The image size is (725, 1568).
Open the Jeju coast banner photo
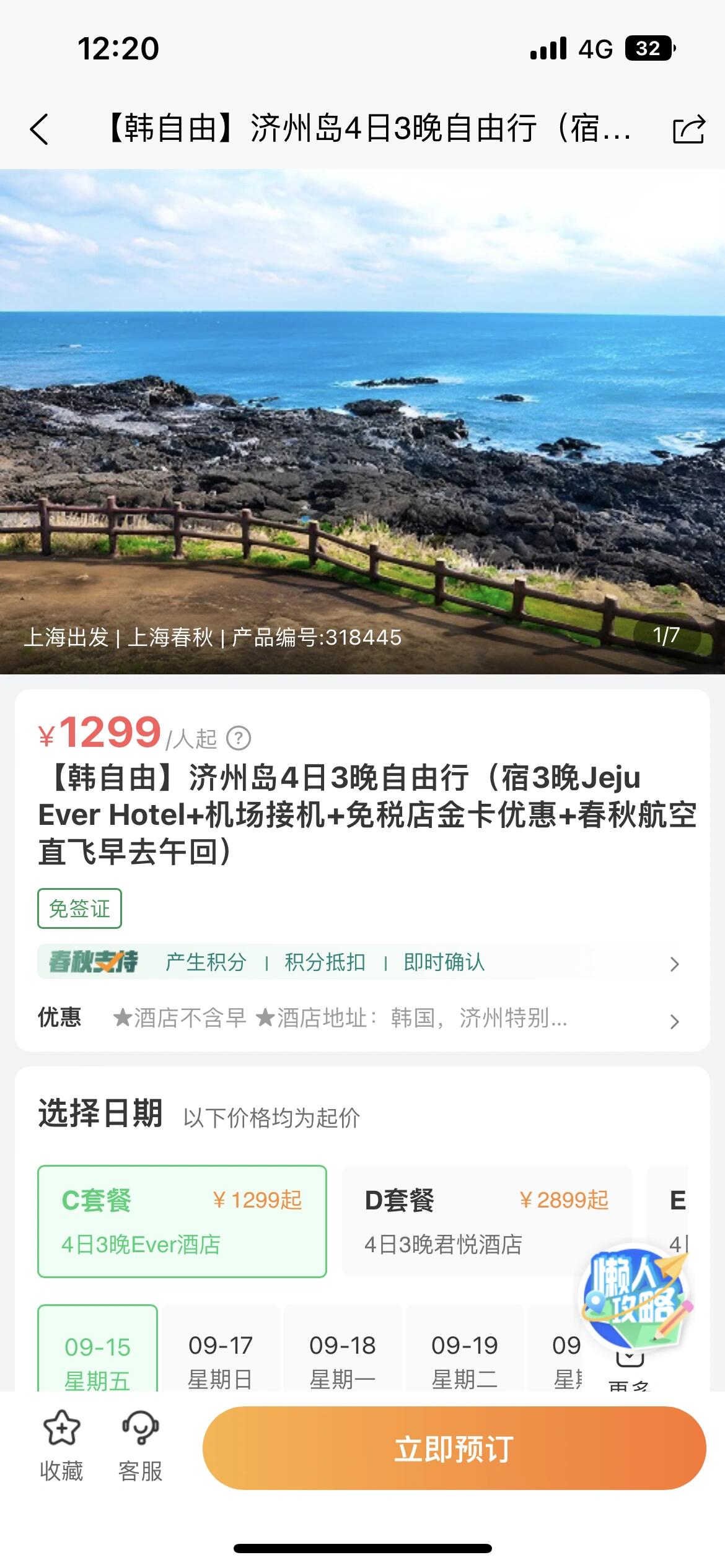[x=362, y=421]
